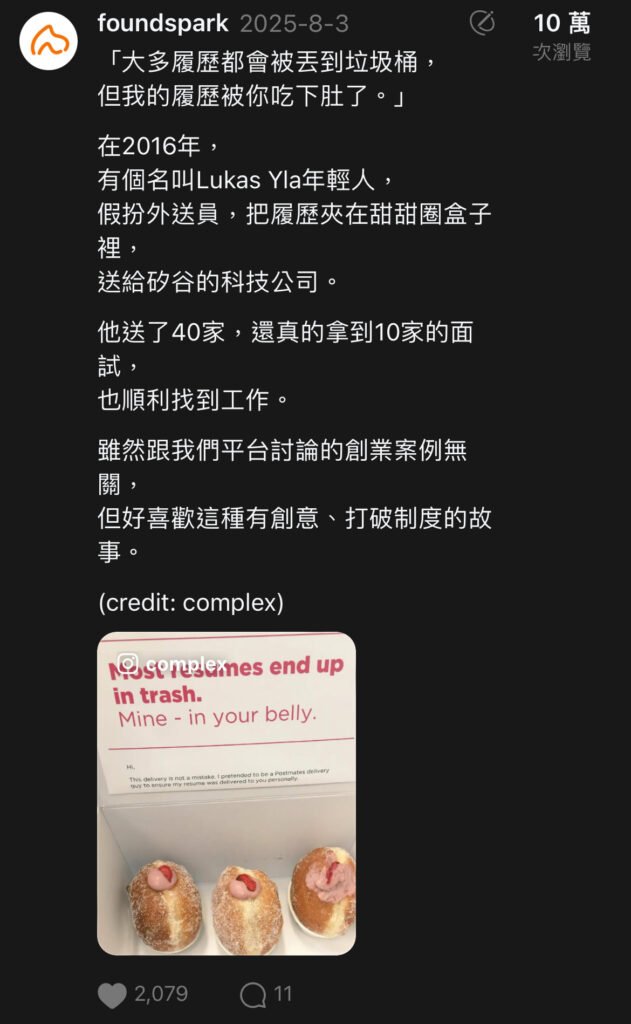Screen dimensions: 631x1024
Task: Tap the edit pencil icon beside the date
Action: tap(482, 22)
